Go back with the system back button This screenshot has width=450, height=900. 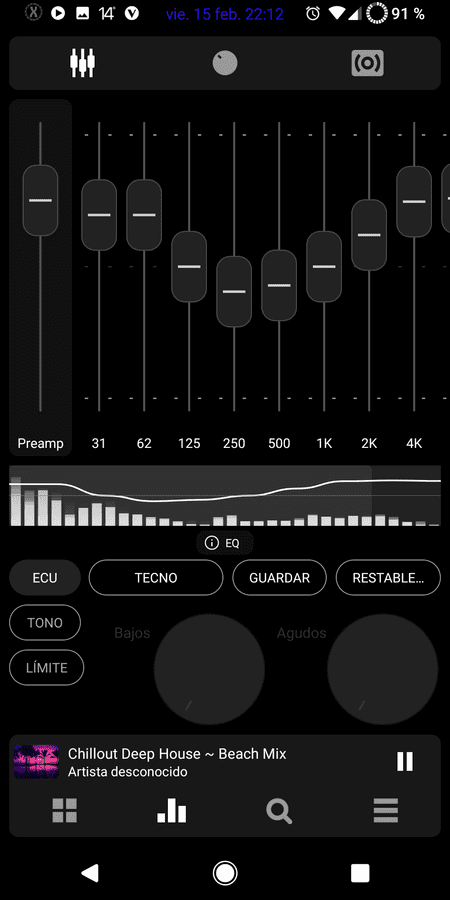[90, 873]
